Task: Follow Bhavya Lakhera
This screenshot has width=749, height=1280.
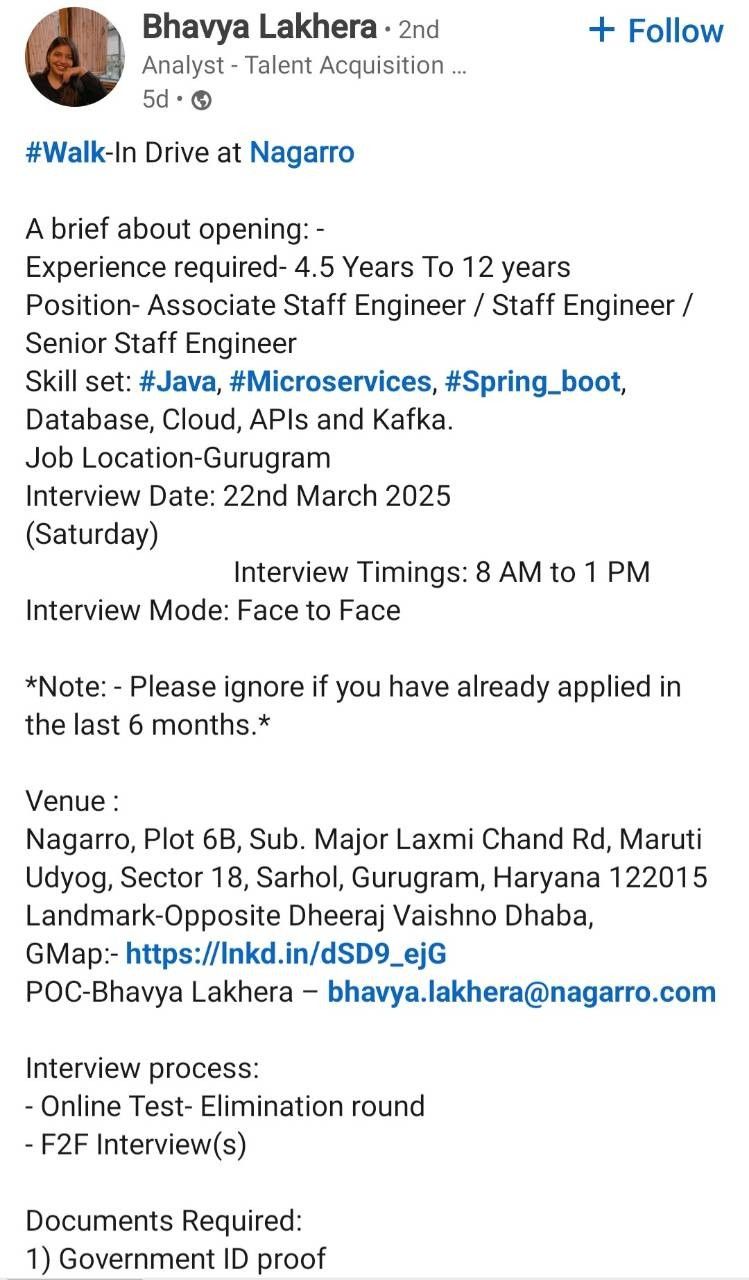Action: [x=656, y=30]
